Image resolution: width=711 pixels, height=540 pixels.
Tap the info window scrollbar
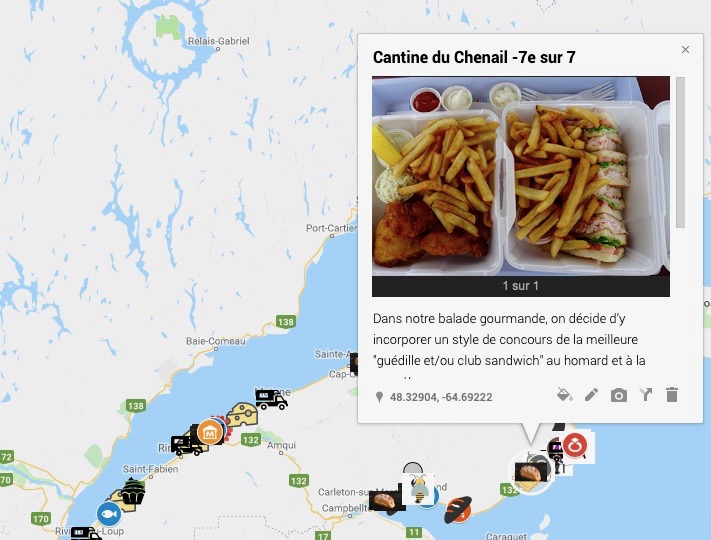(x=681, y=150)
